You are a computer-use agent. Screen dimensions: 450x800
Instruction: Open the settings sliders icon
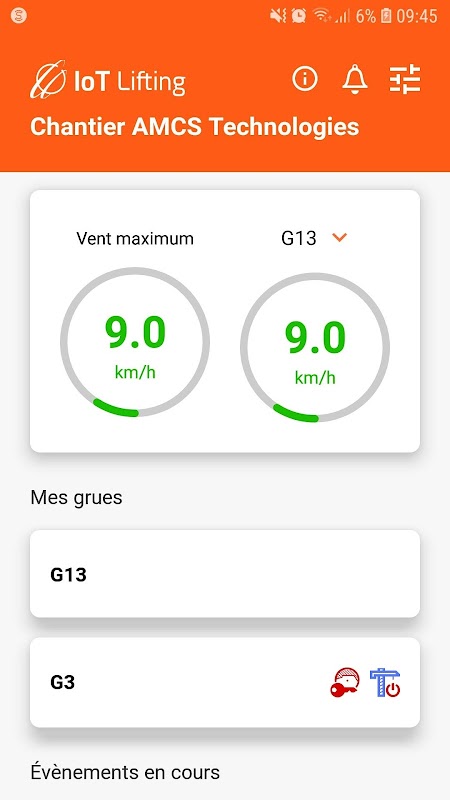point(405,80)
